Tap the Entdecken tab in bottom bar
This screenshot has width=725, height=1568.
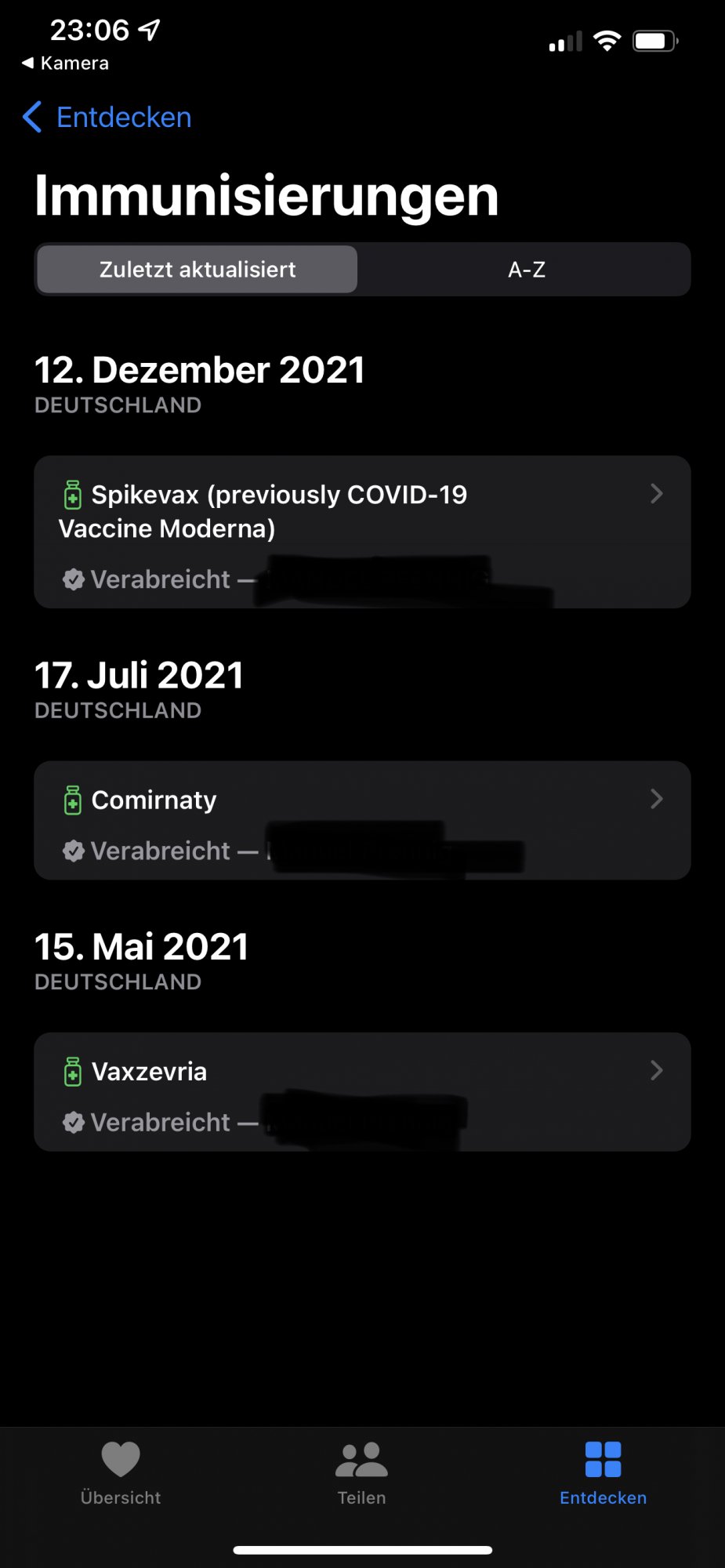click(x=603, y=1473)
